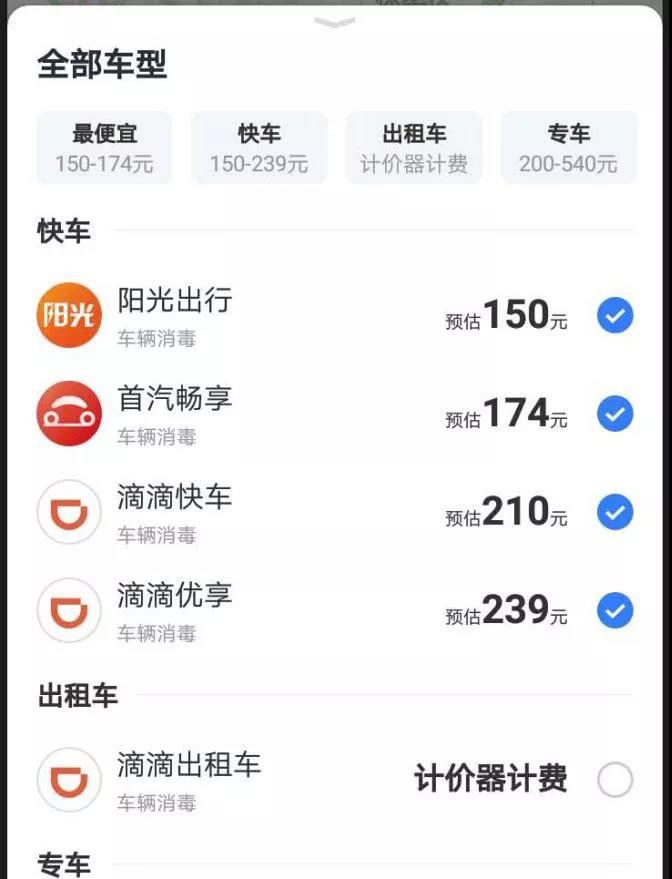Collapse the sheet using the top chevron handle

pyautogui.click(x=335, y=22)
